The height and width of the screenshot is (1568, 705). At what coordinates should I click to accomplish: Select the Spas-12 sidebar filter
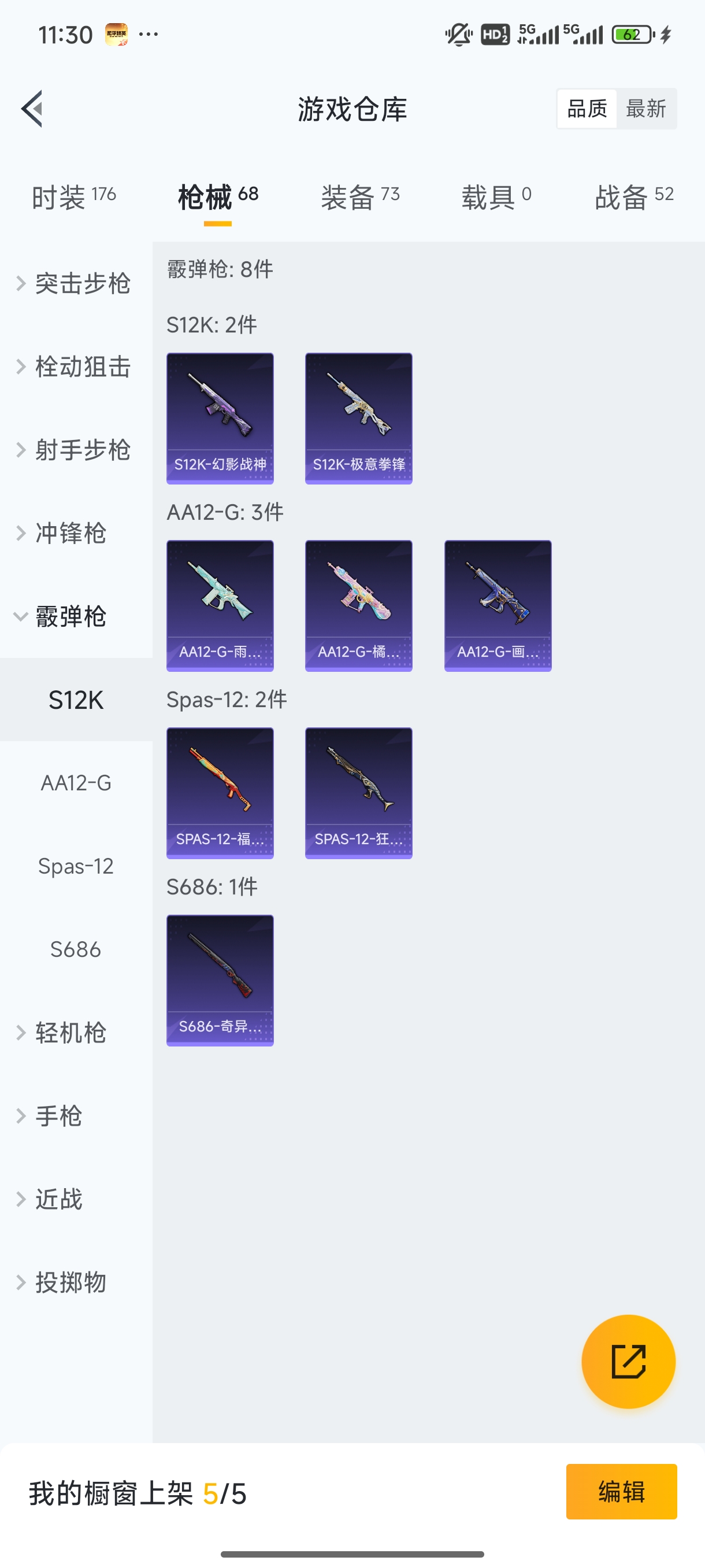coord(76,866)
